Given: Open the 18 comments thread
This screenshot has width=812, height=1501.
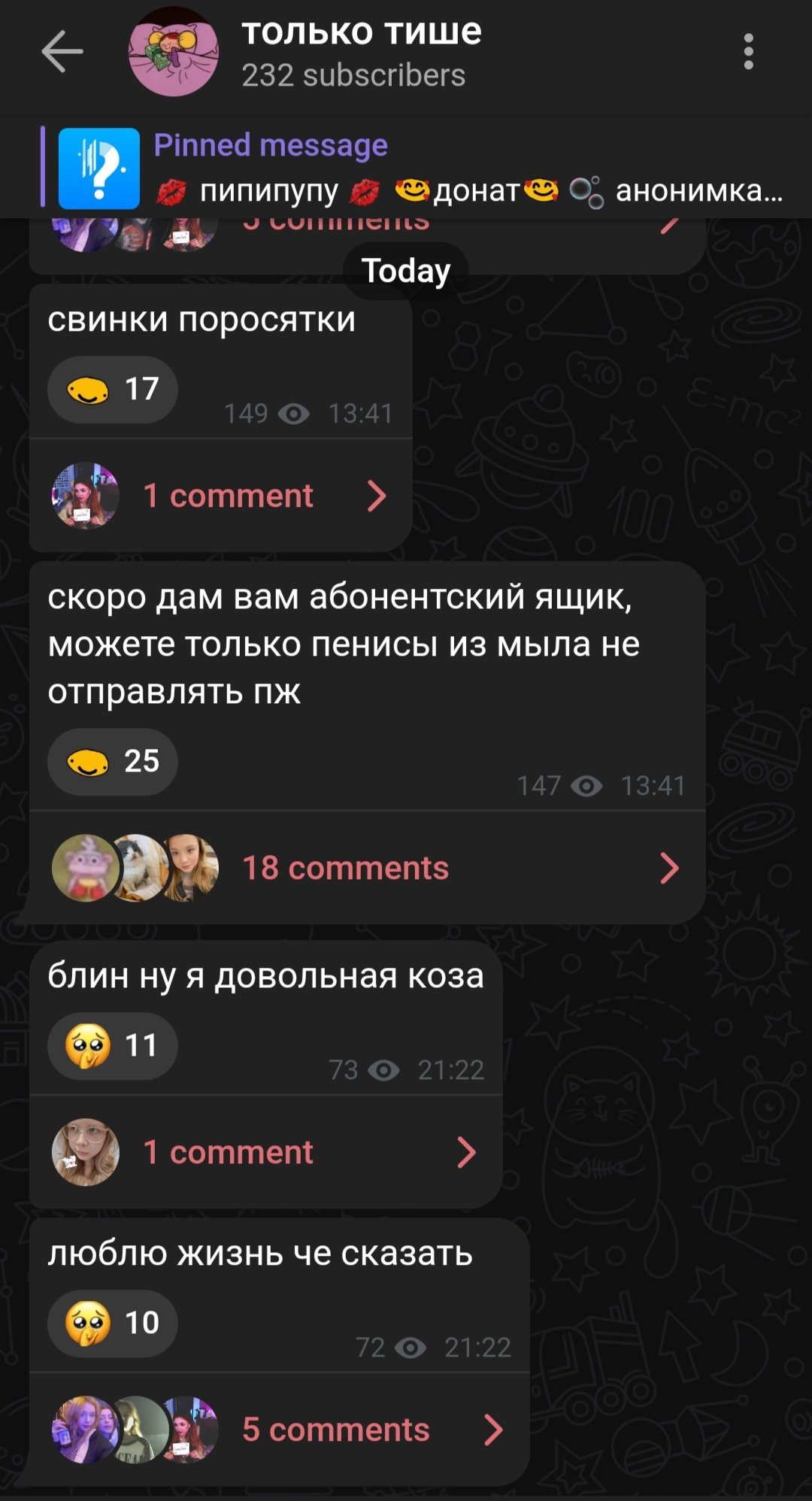Looking at the screenshot, I should 367,868.
